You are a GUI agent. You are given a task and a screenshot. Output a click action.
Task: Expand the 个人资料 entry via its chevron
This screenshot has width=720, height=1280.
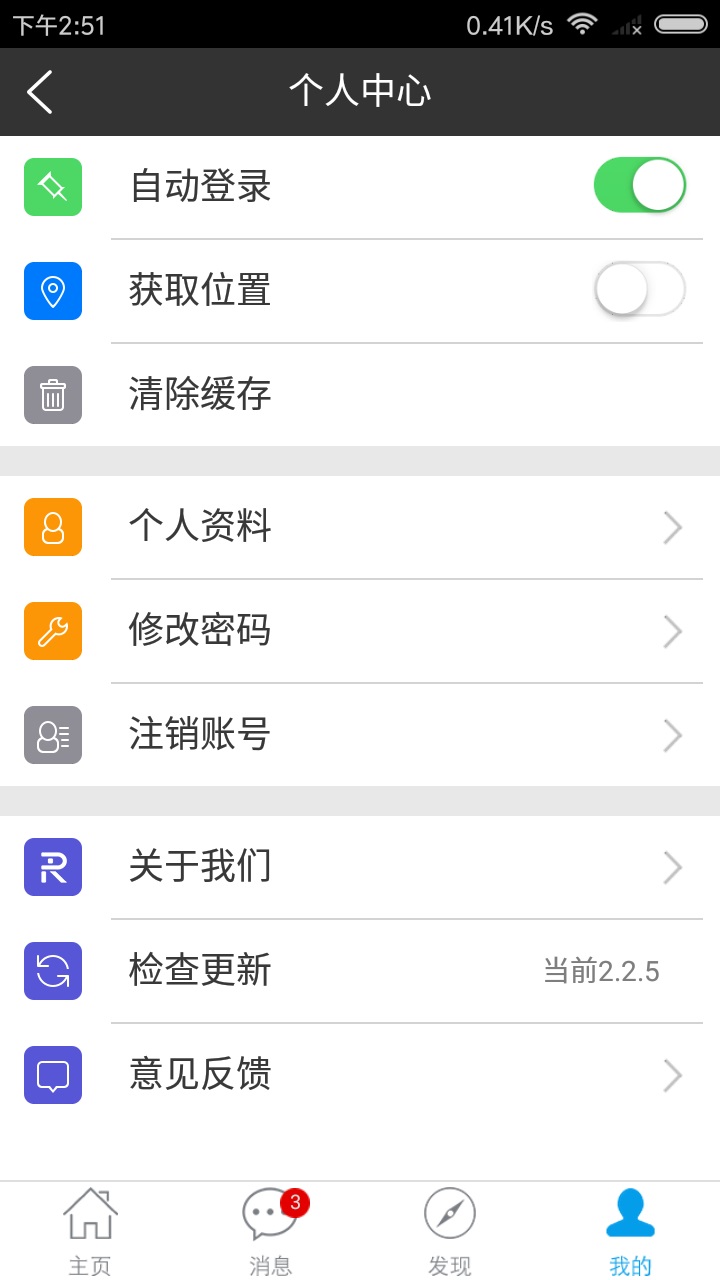672,527
